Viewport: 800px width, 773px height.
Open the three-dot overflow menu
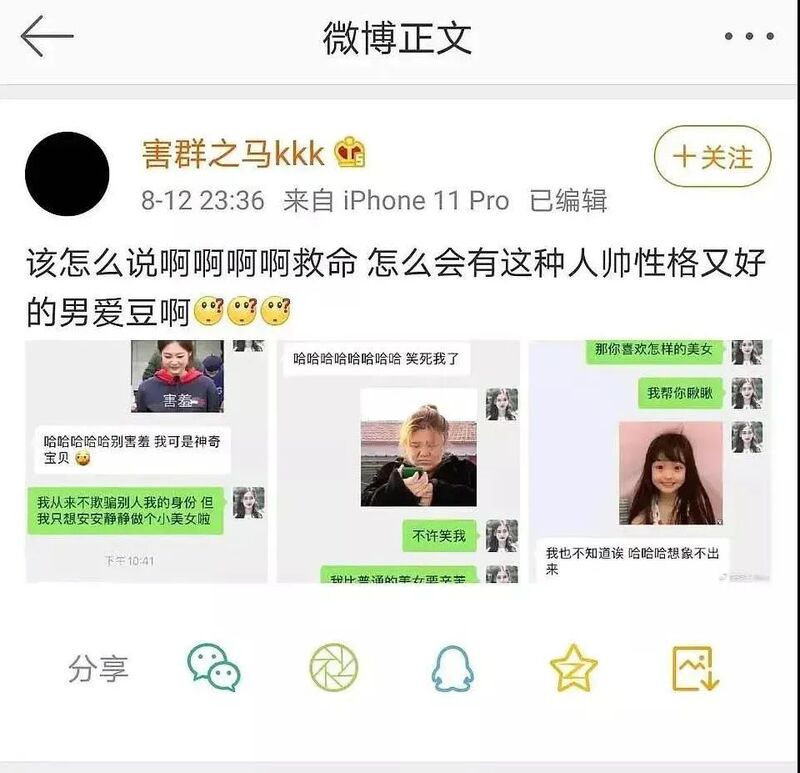(x=749, y=37)
